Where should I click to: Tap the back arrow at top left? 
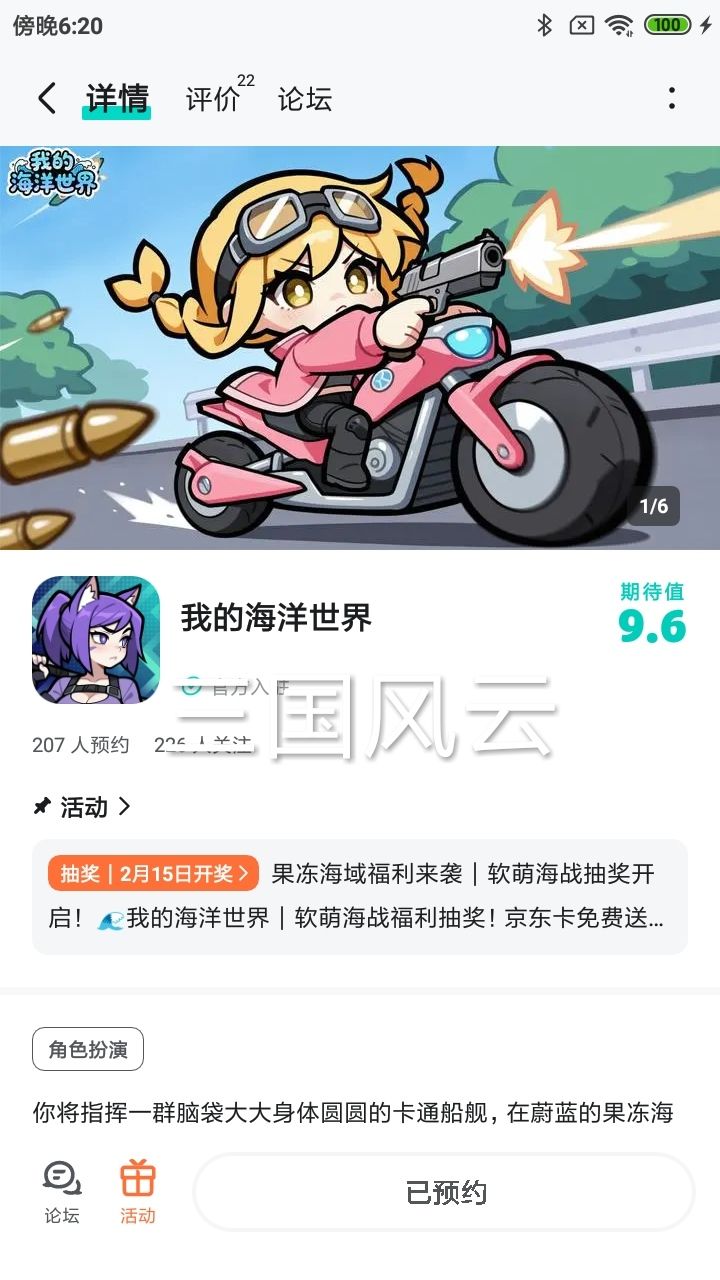(47, 97)
